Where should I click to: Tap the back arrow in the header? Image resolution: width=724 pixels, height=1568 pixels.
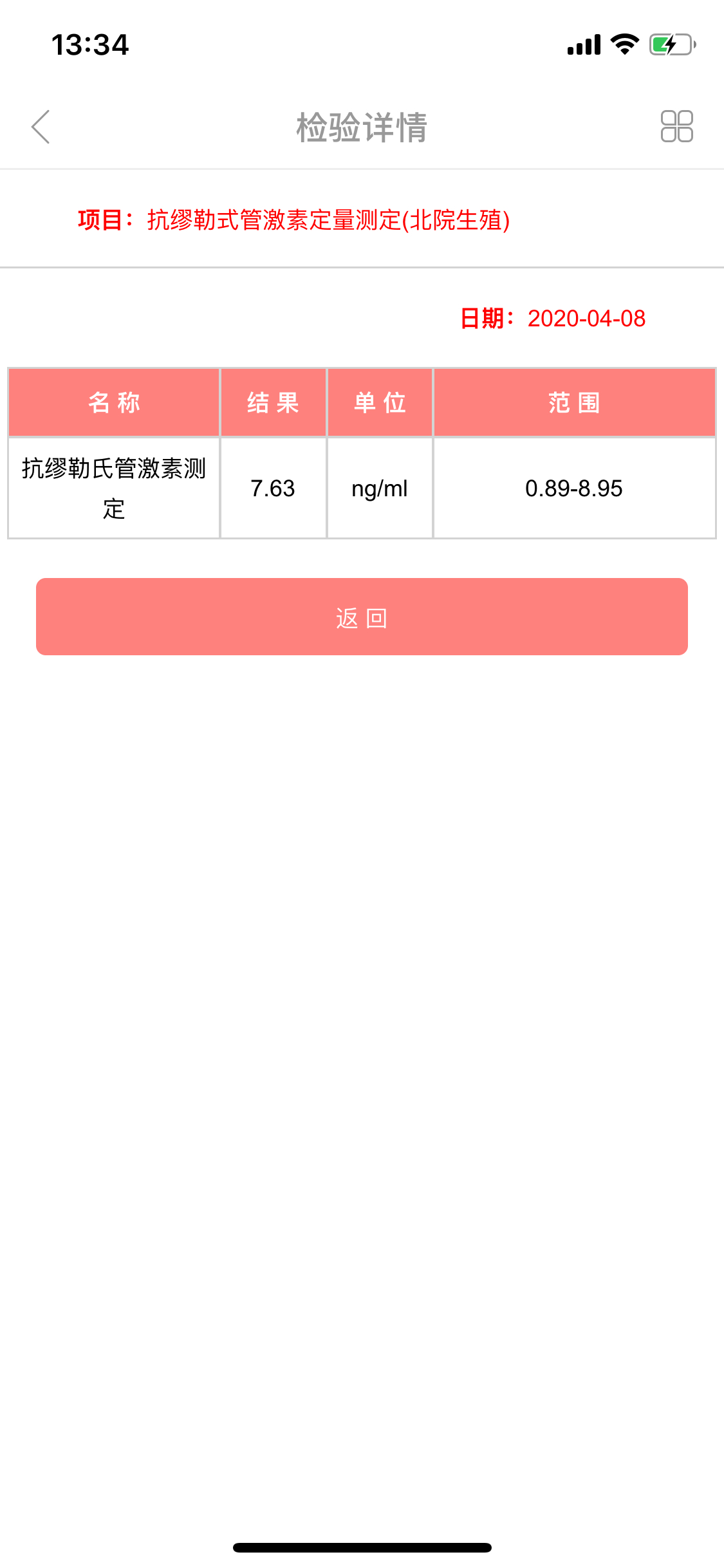[41, 127]
